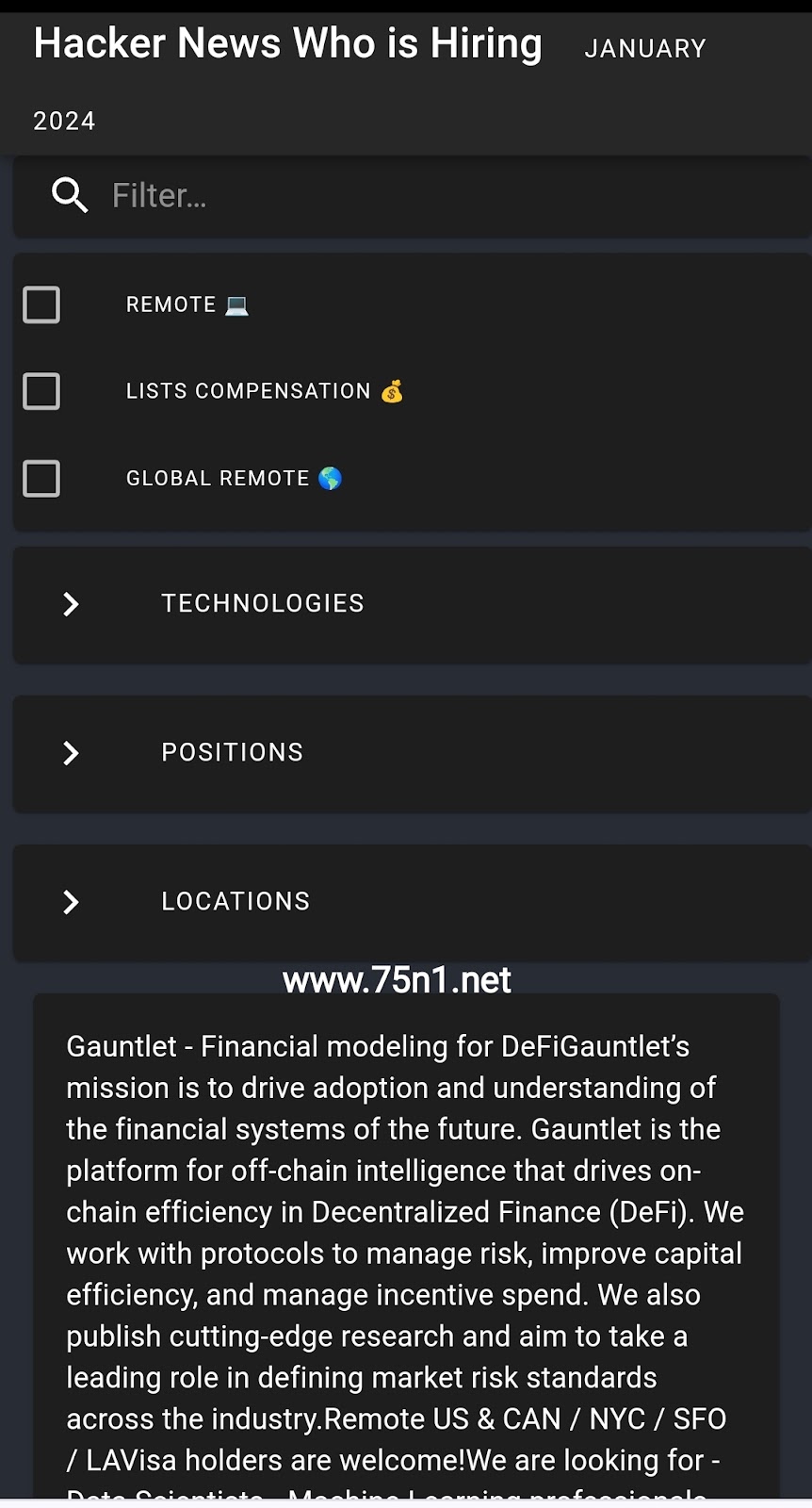The width and height of the screenshot is (812, 1508).
Task: Enable the Lists Compensation checkbox
Action: [41, 391]
